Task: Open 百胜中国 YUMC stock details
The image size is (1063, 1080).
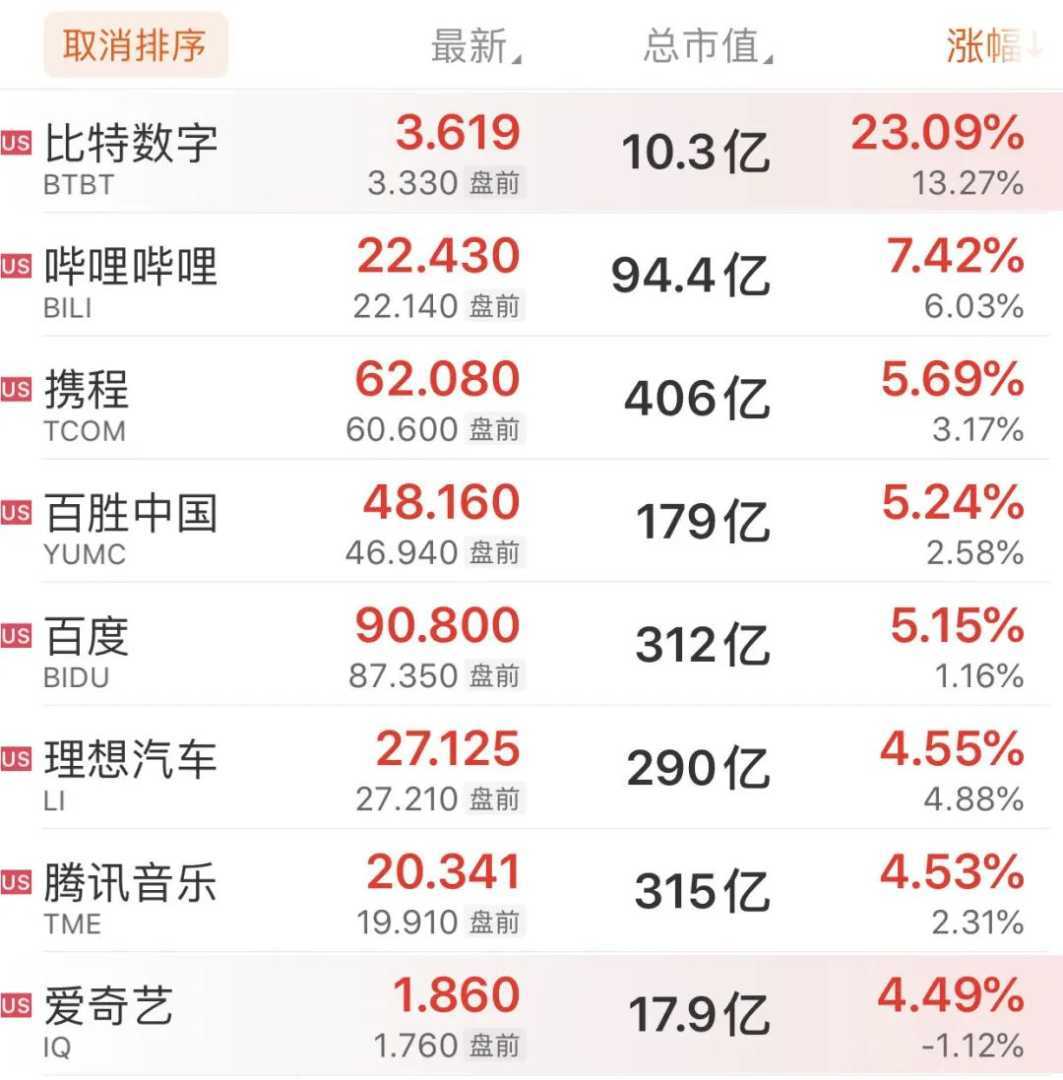Action: tap(130, 524)
